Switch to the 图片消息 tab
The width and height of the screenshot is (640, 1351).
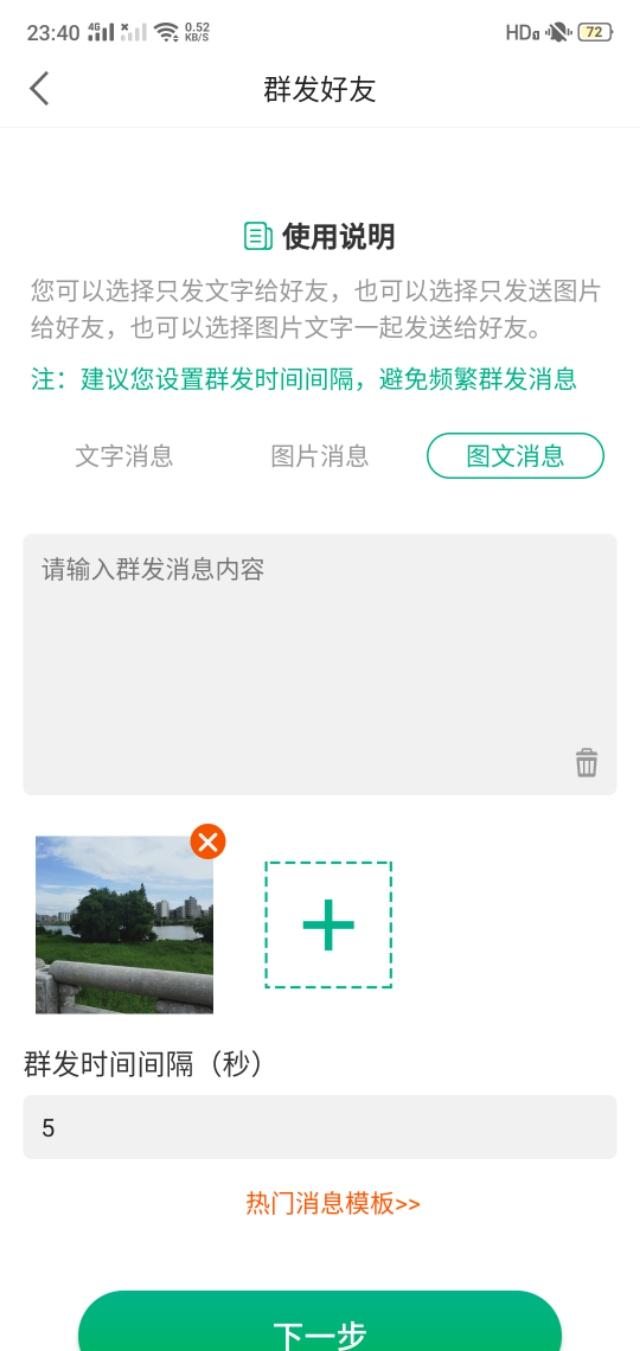(x=320, y=457)
